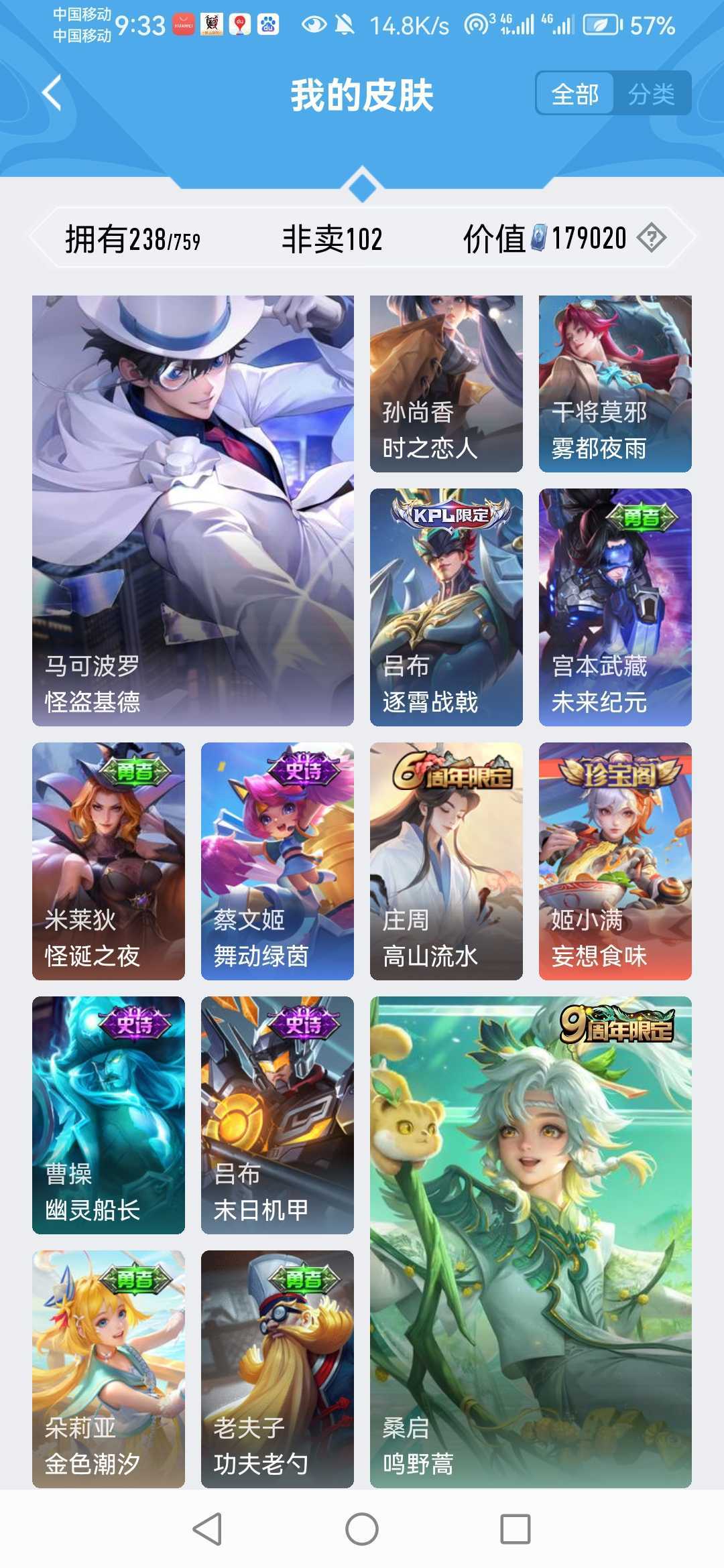Open the 宫本武藏 未来纪元 skin
Viewport: 724px width, 1568px height.
[615, 607]
